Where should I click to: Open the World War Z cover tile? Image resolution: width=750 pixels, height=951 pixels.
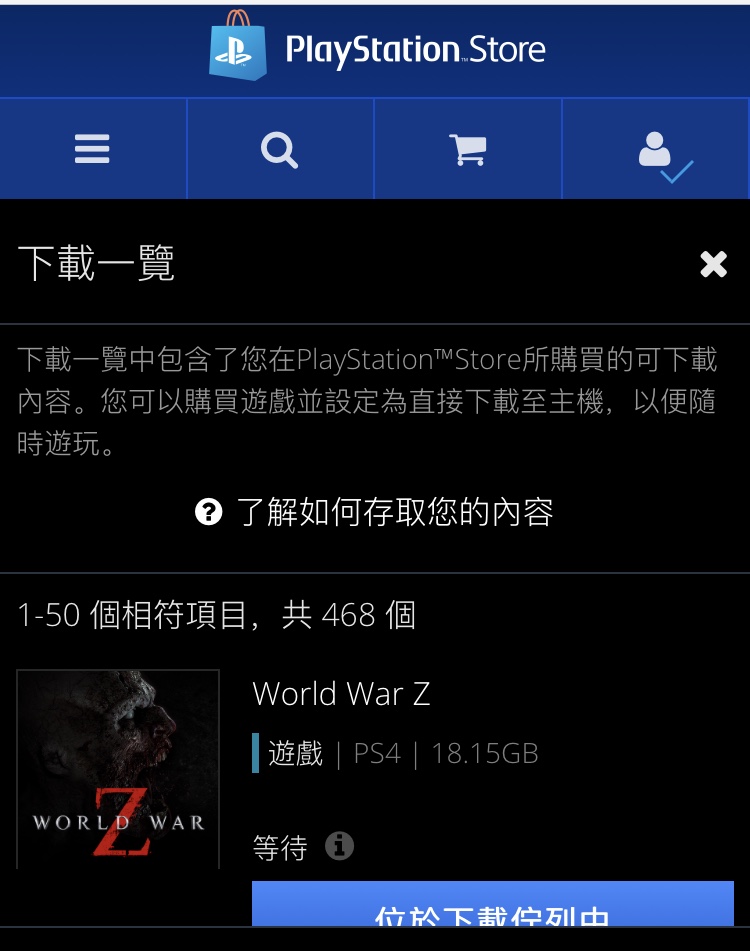point(118,768)
